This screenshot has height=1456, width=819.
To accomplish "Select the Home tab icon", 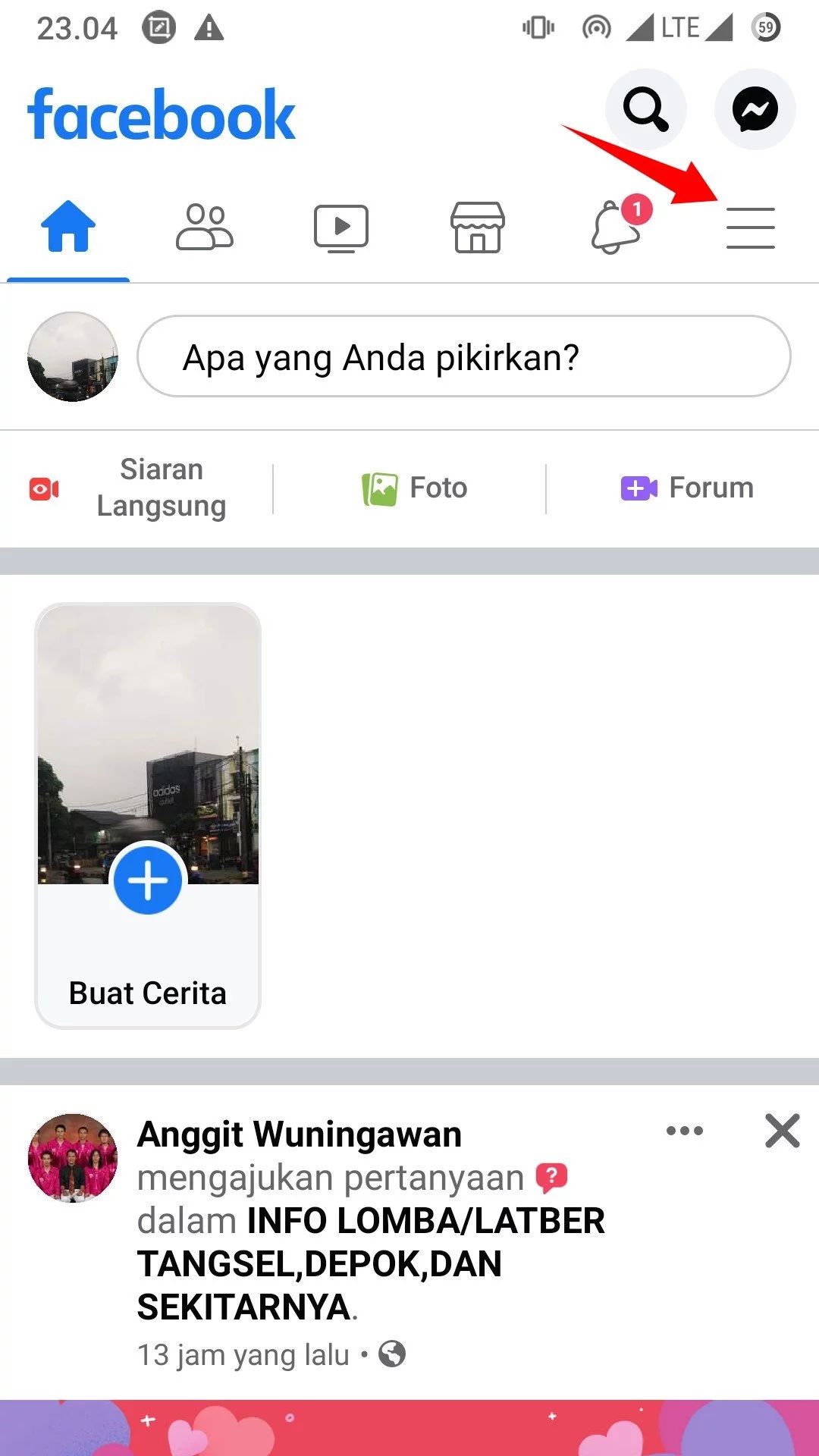I will [67, 225].
